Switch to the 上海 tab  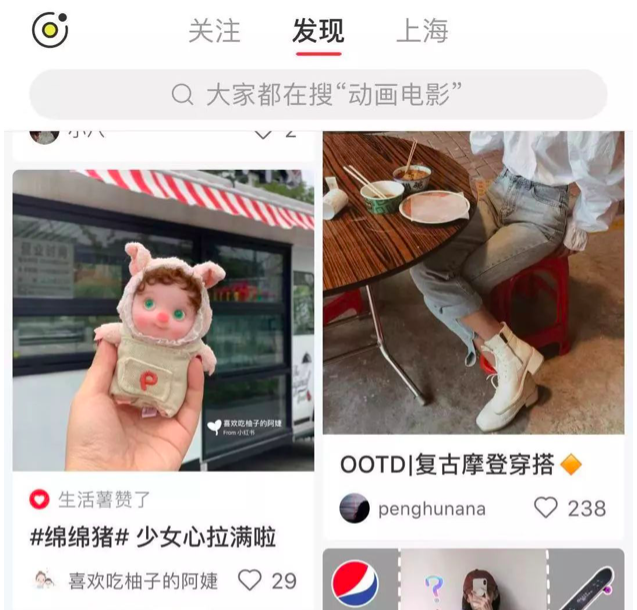422,31
